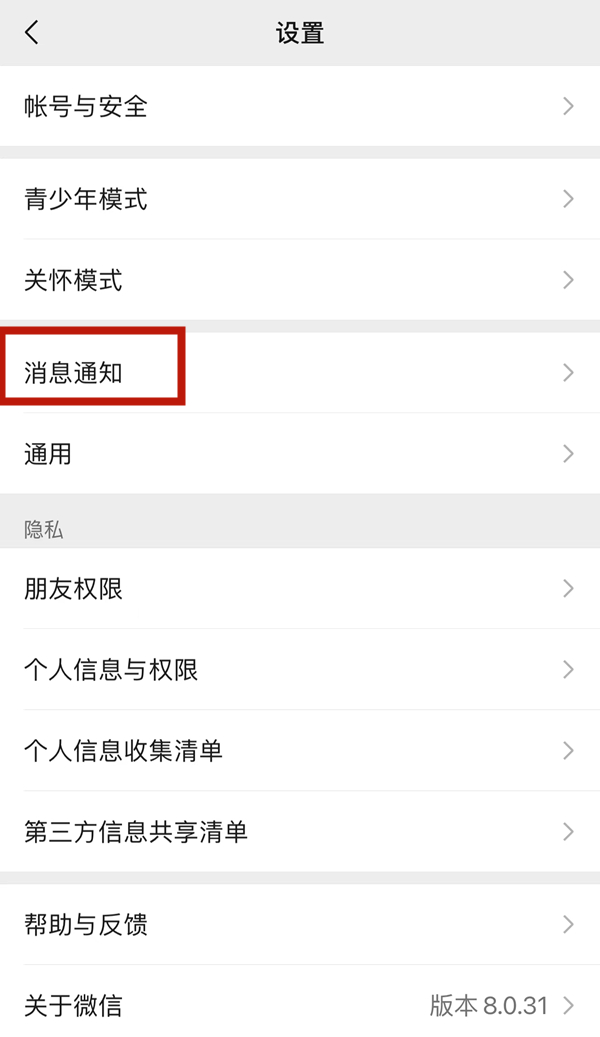View 个人信息收集清单
This screenshot has height=1037, width=600.
[300, 750]
